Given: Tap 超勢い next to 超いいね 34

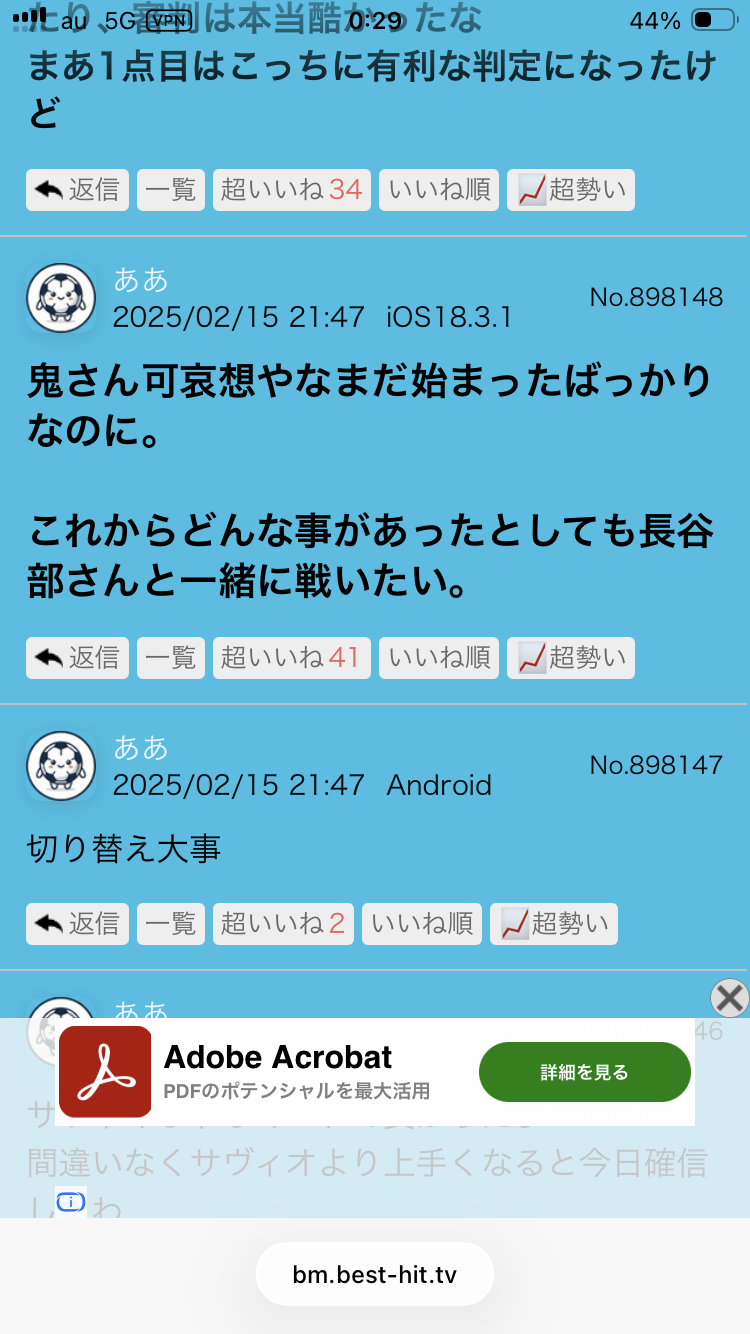Looking at the screenshot, I should (570, 190).
